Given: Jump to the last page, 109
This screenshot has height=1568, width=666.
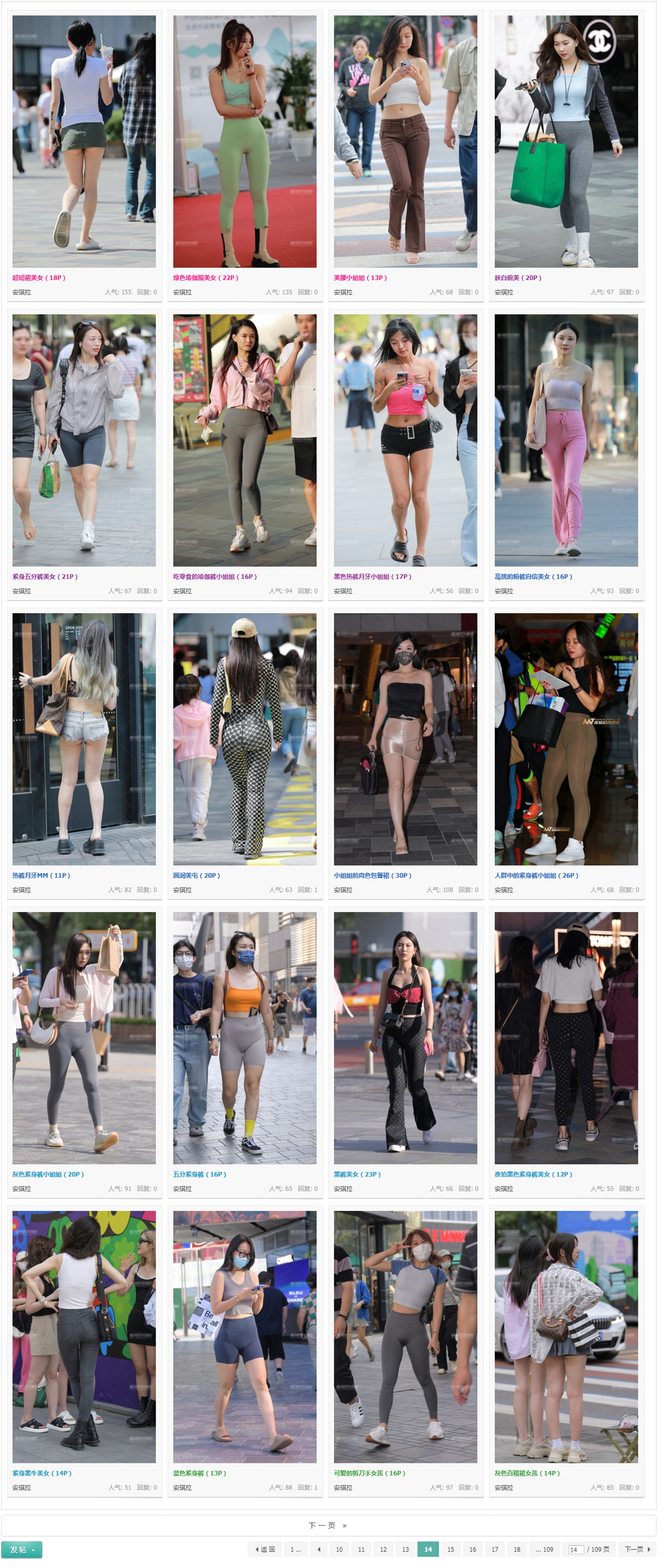Looking at the screenshot, I should pos(544,1550).
